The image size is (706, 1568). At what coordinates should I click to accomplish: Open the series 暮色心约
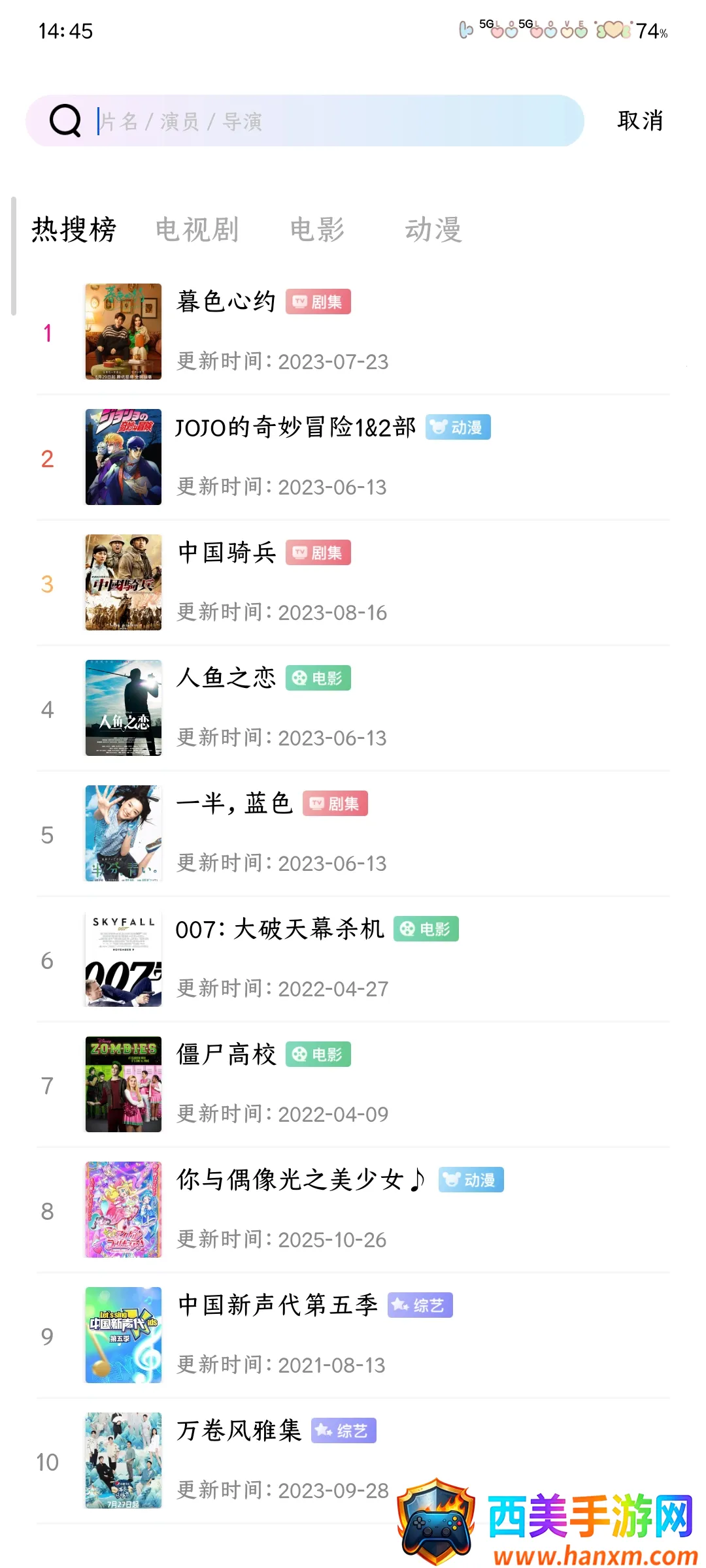click(226, 302)
